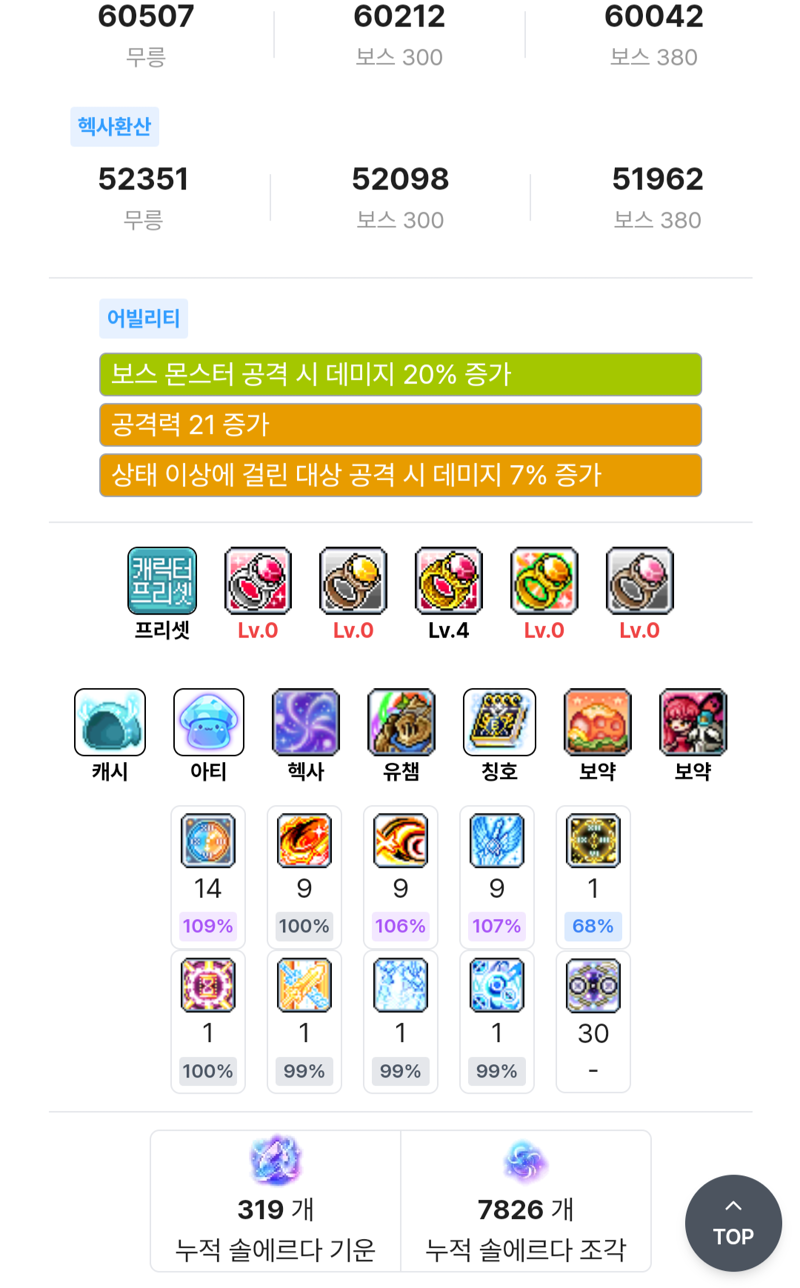Screen dimensions: 800x1288
Task: Select the Lv.4 ring icon
Action: click(x=448, y=581)
